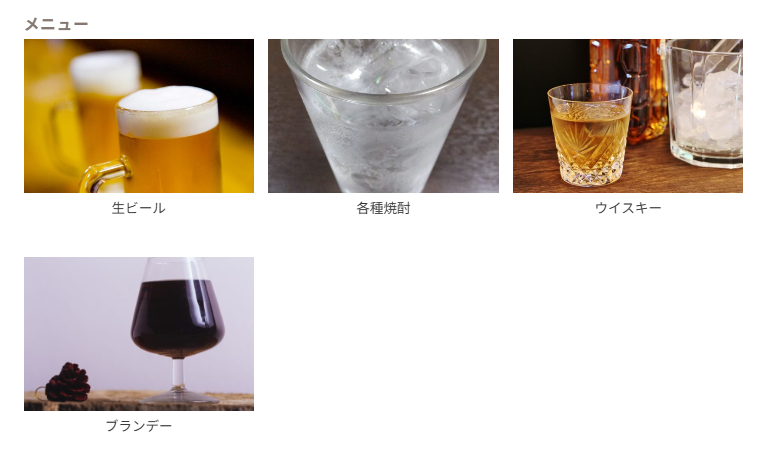Enlarge the ブランデー menu photo
Screen dimensions: 772x451
click(139, 334)
